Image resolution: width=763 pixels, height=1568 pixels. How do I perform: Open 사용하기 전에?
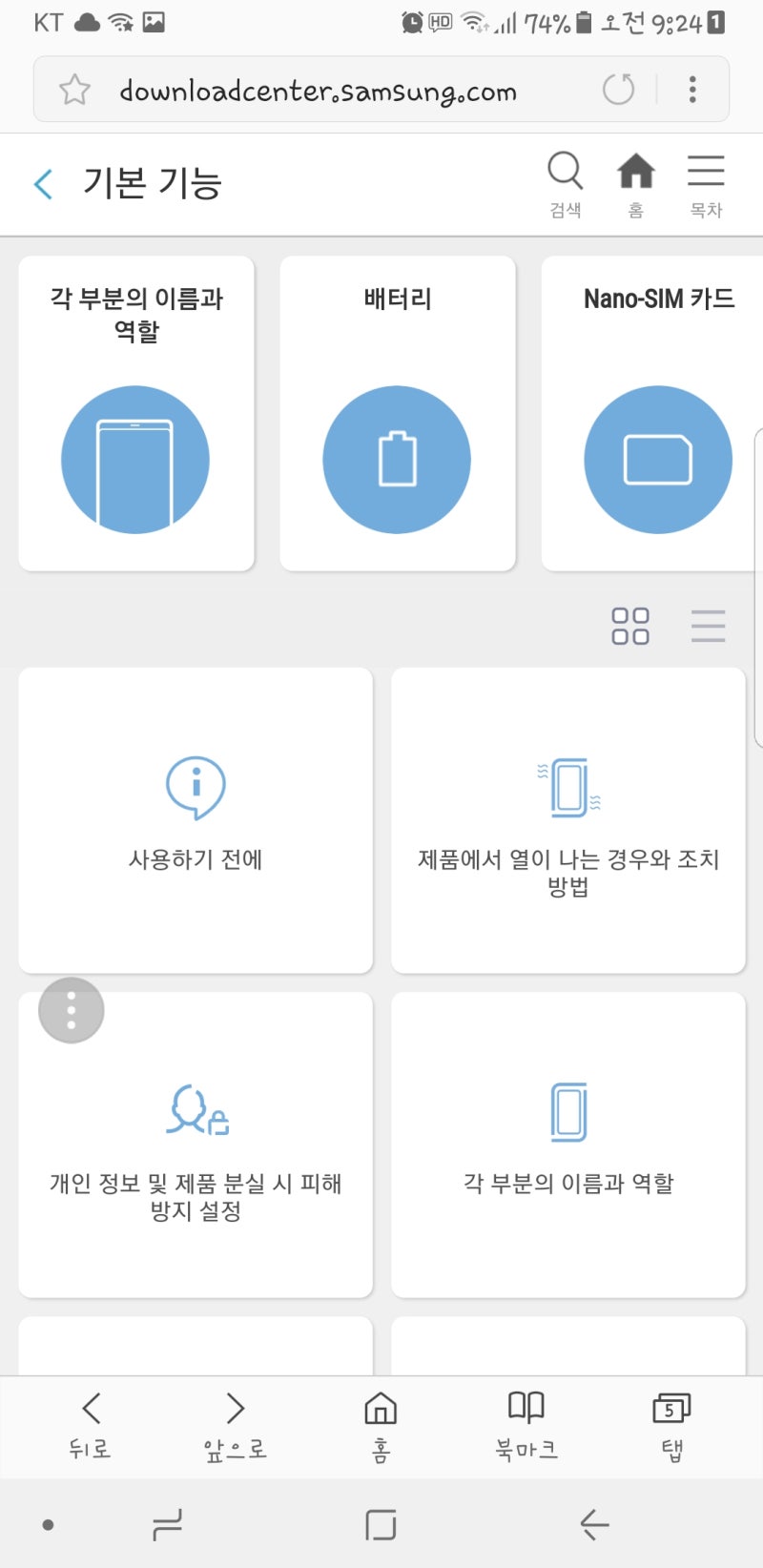pos(196,820)
